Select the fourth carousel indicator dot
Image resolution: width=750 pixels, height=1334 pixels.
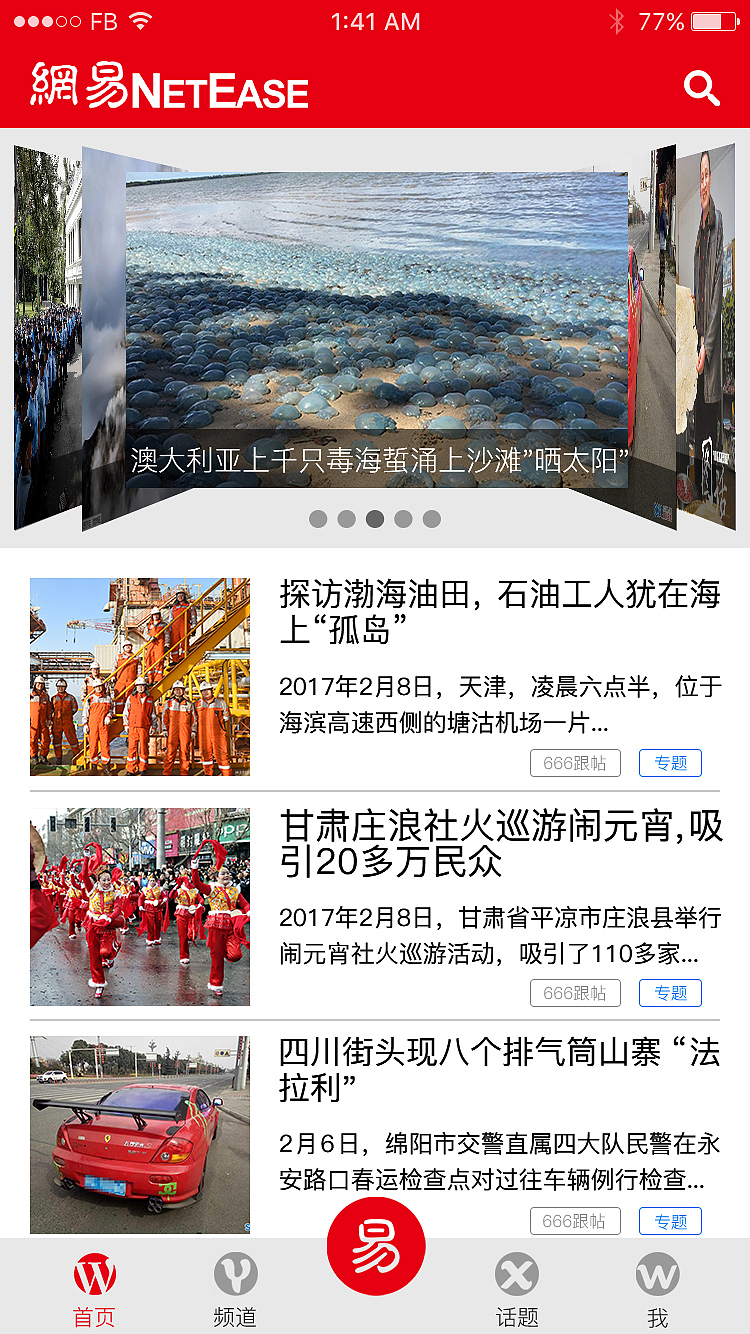(403, 518)
